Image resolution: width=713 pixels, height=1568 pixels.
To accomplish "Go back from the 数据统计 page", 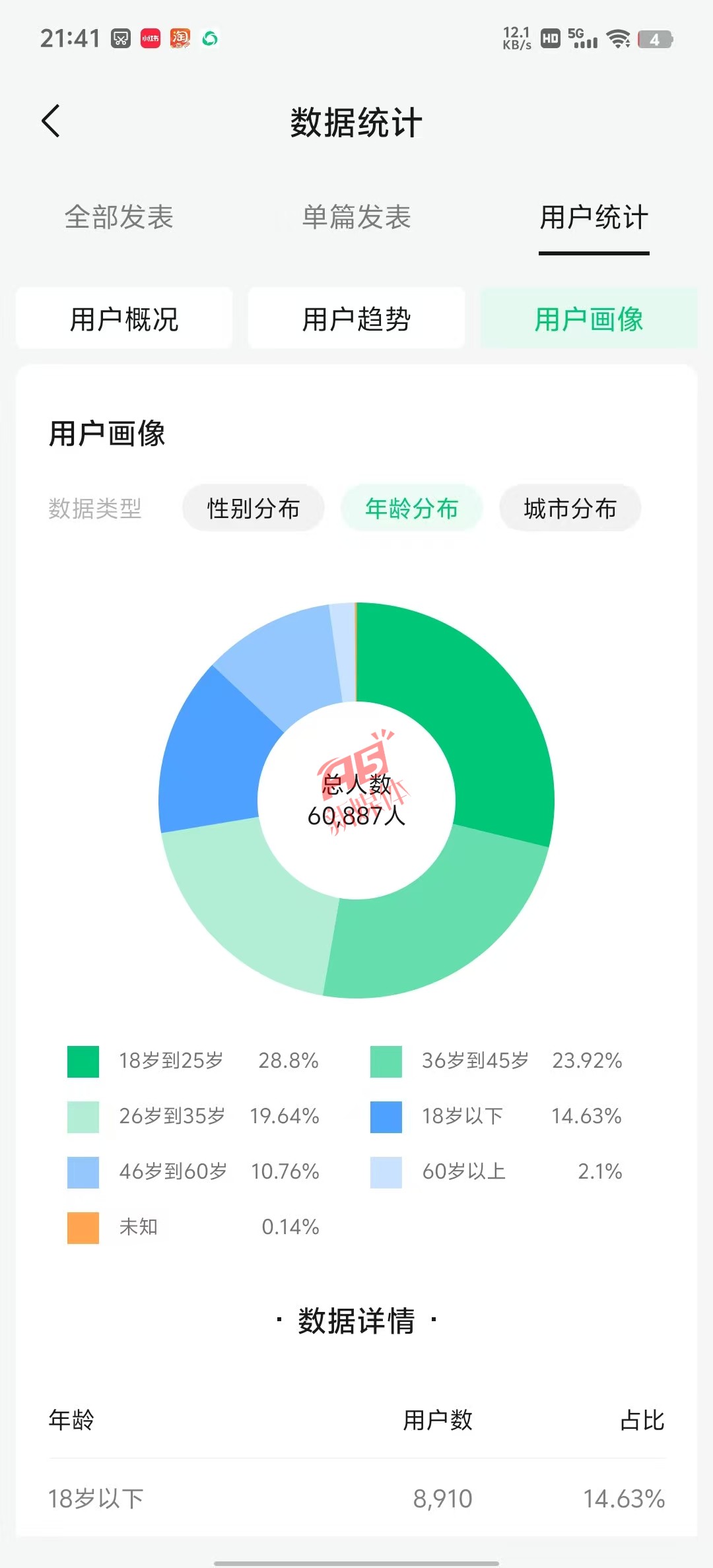I will pyautogui.click(x=51, y=121).
